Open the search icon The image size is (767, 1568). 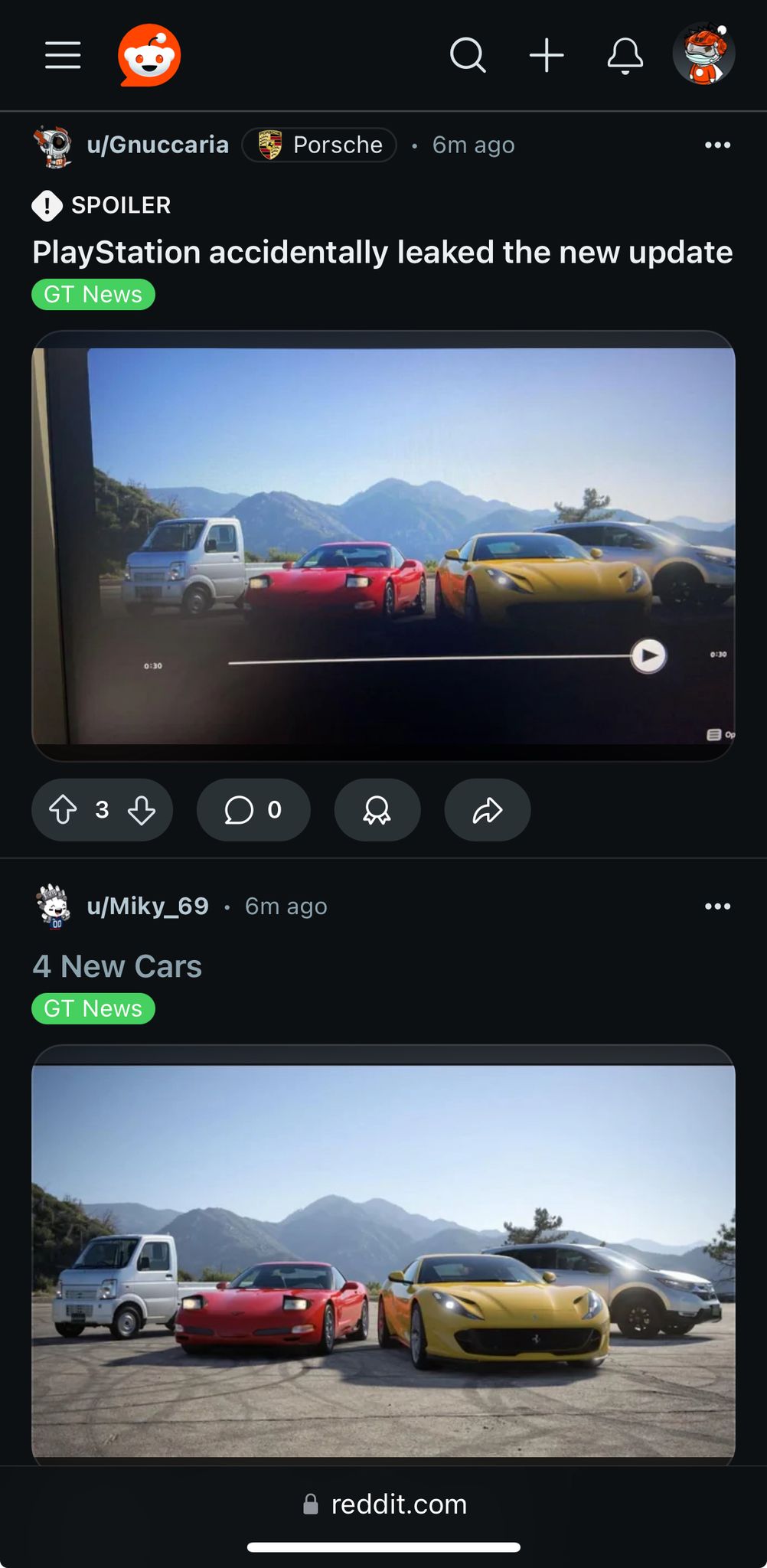tap(468, 55)
